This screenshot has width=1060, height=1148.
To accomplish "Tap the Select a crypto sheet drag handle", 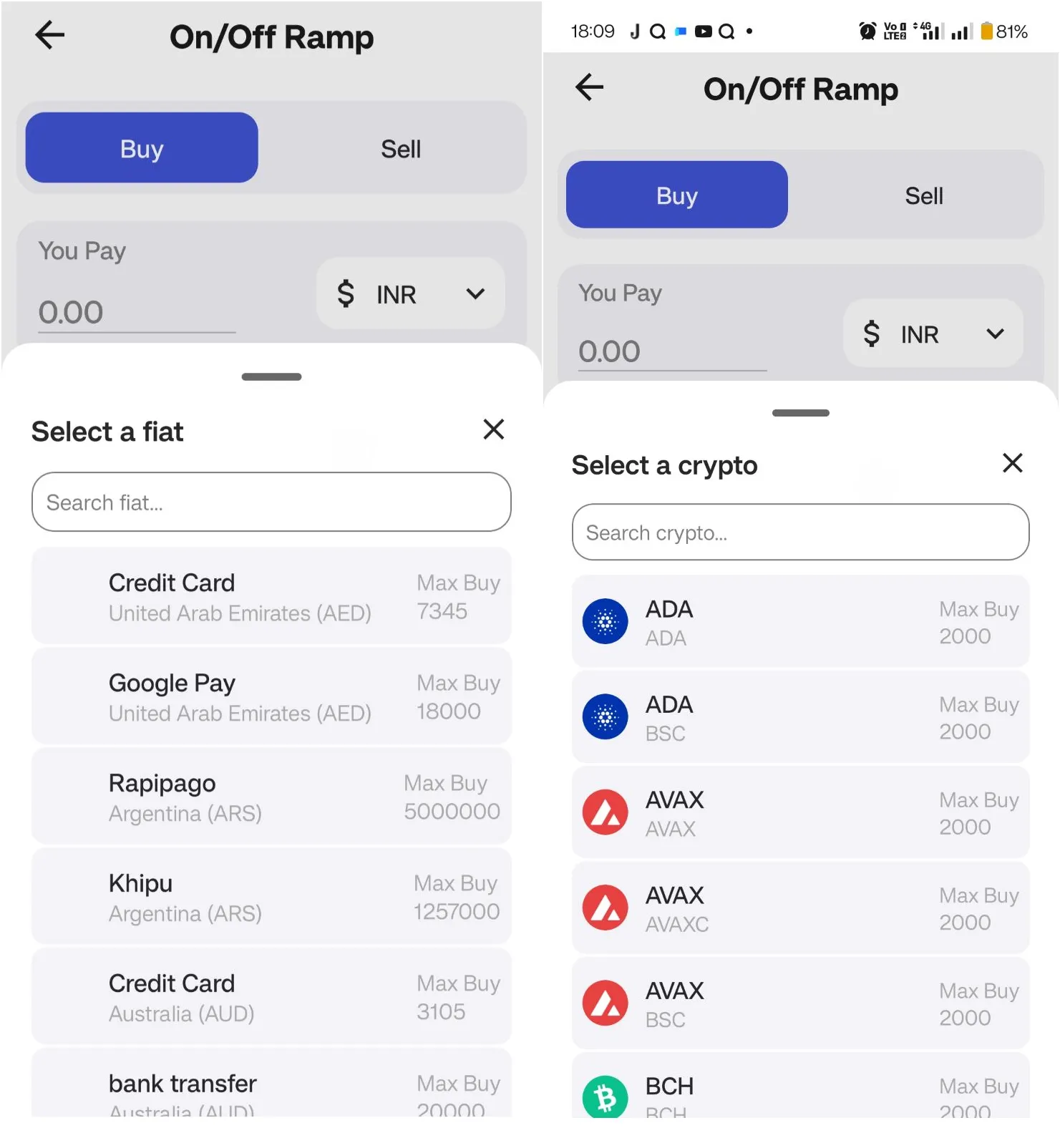I will tap(800, 413).
